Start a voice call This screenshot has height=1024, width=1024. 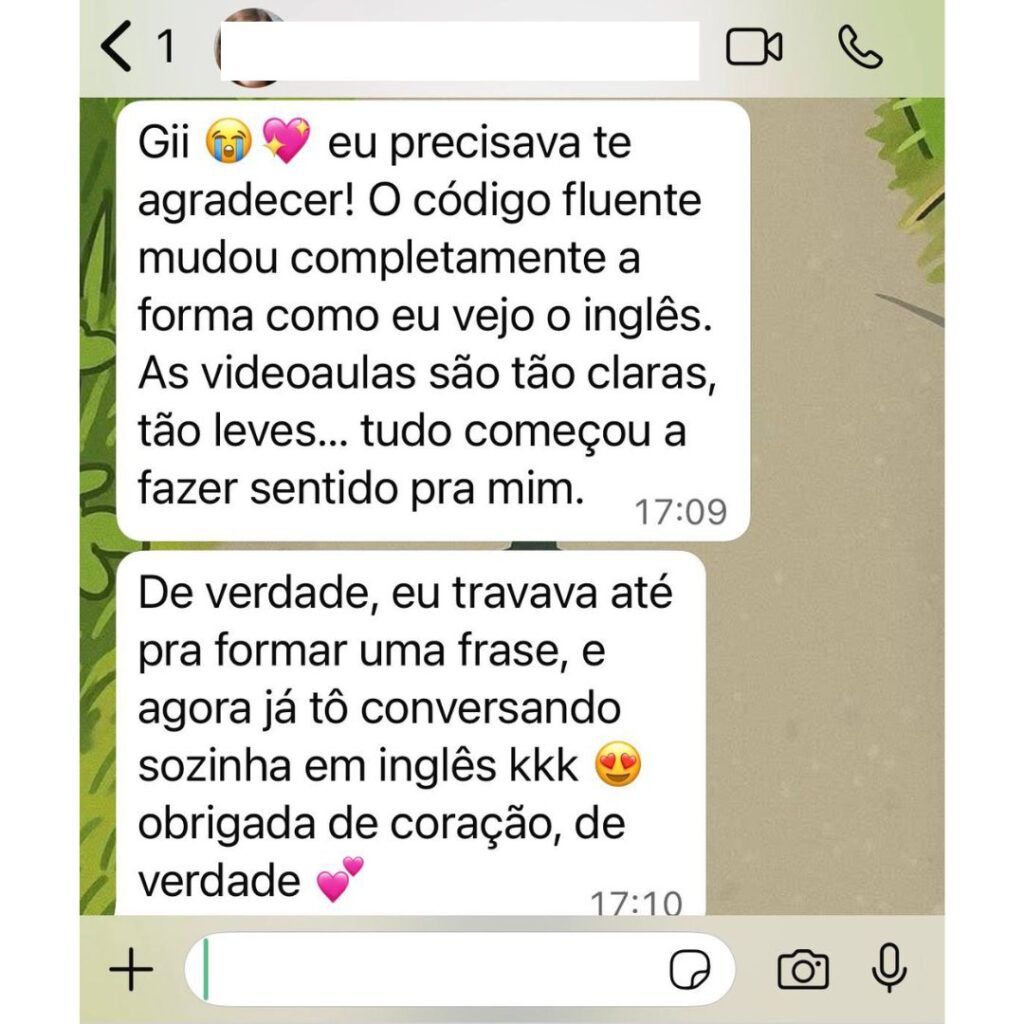pyautogui.click(x=859, y=47)
